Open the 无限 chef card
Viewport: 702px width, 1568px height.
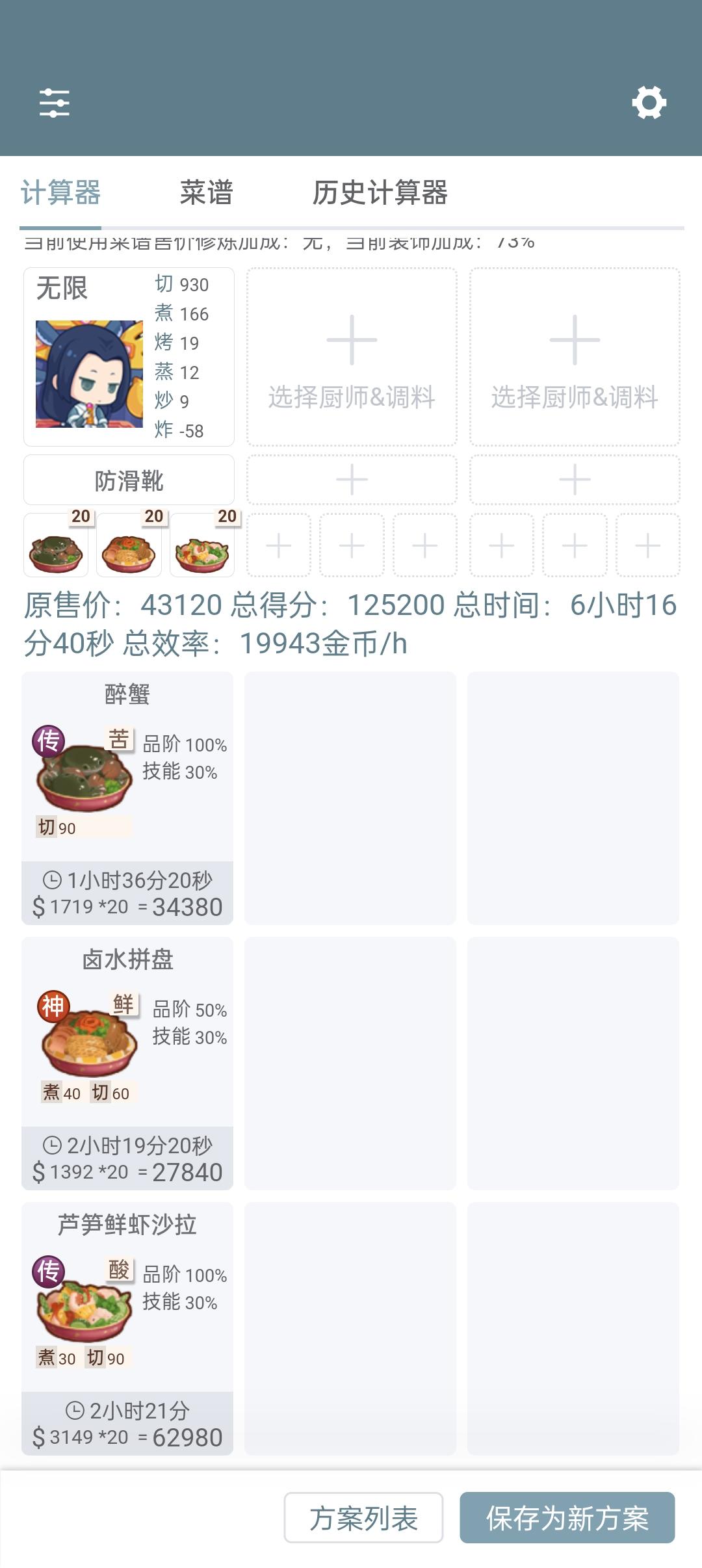click(129, 357)
